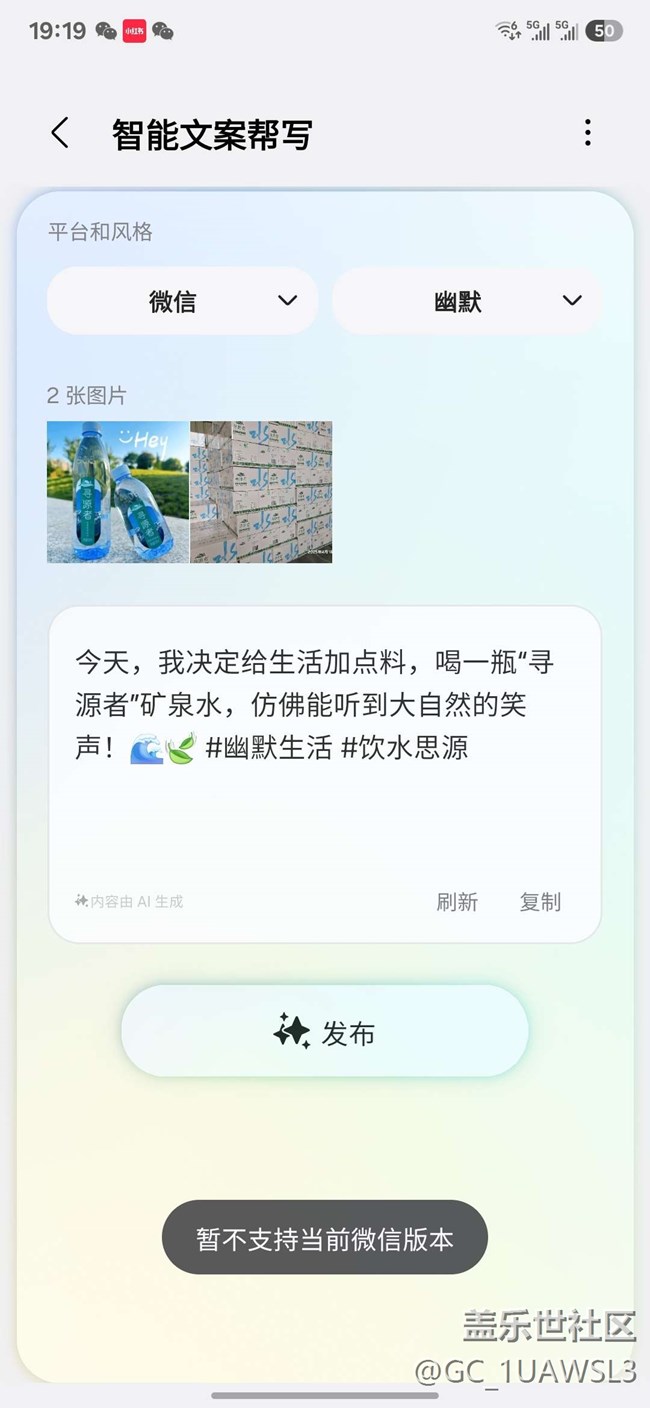
Task: Open the stacked boxes photo thumbnail
Action: pyautogui.click(x=261, y=492)
